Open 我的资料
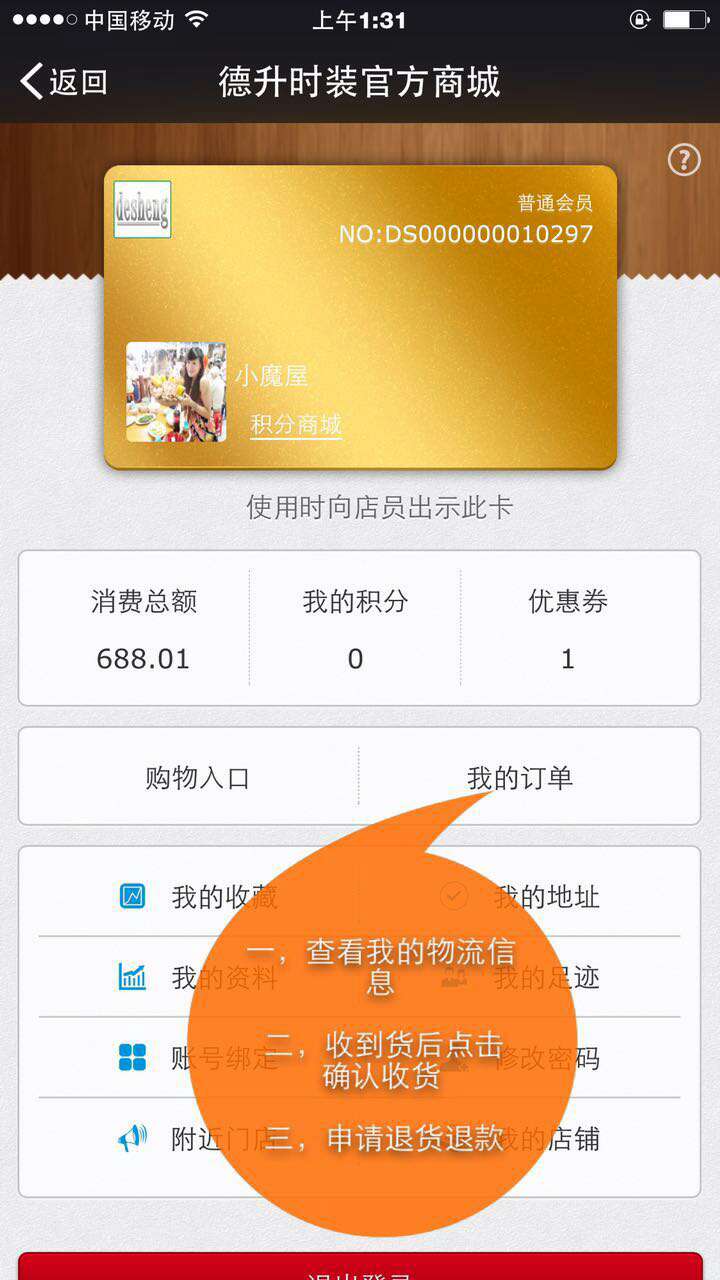This screenshot has width=720, height=1280. point(198,977)
